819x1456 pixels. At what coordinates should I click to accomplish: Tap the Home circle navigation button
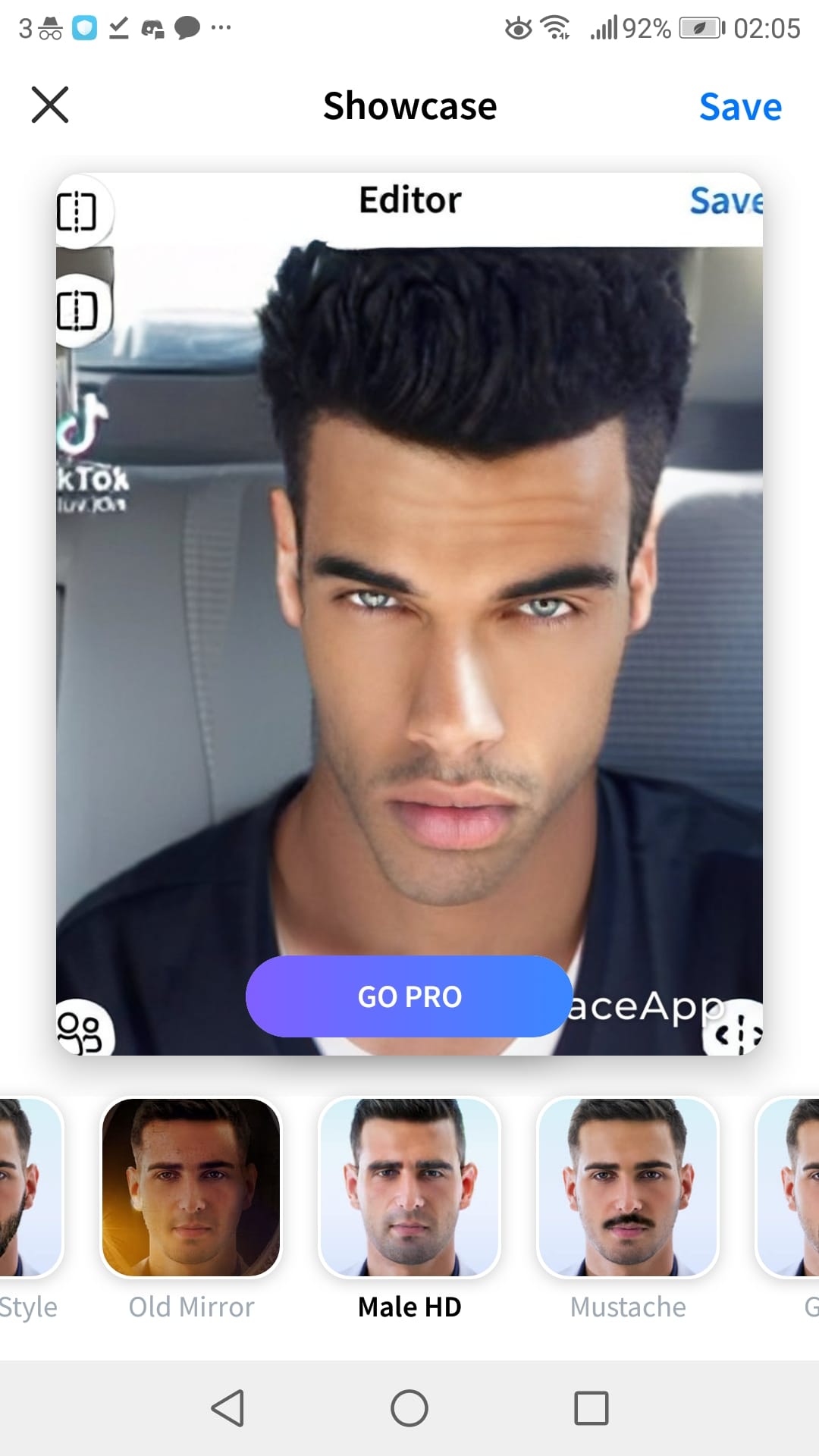409,1409
